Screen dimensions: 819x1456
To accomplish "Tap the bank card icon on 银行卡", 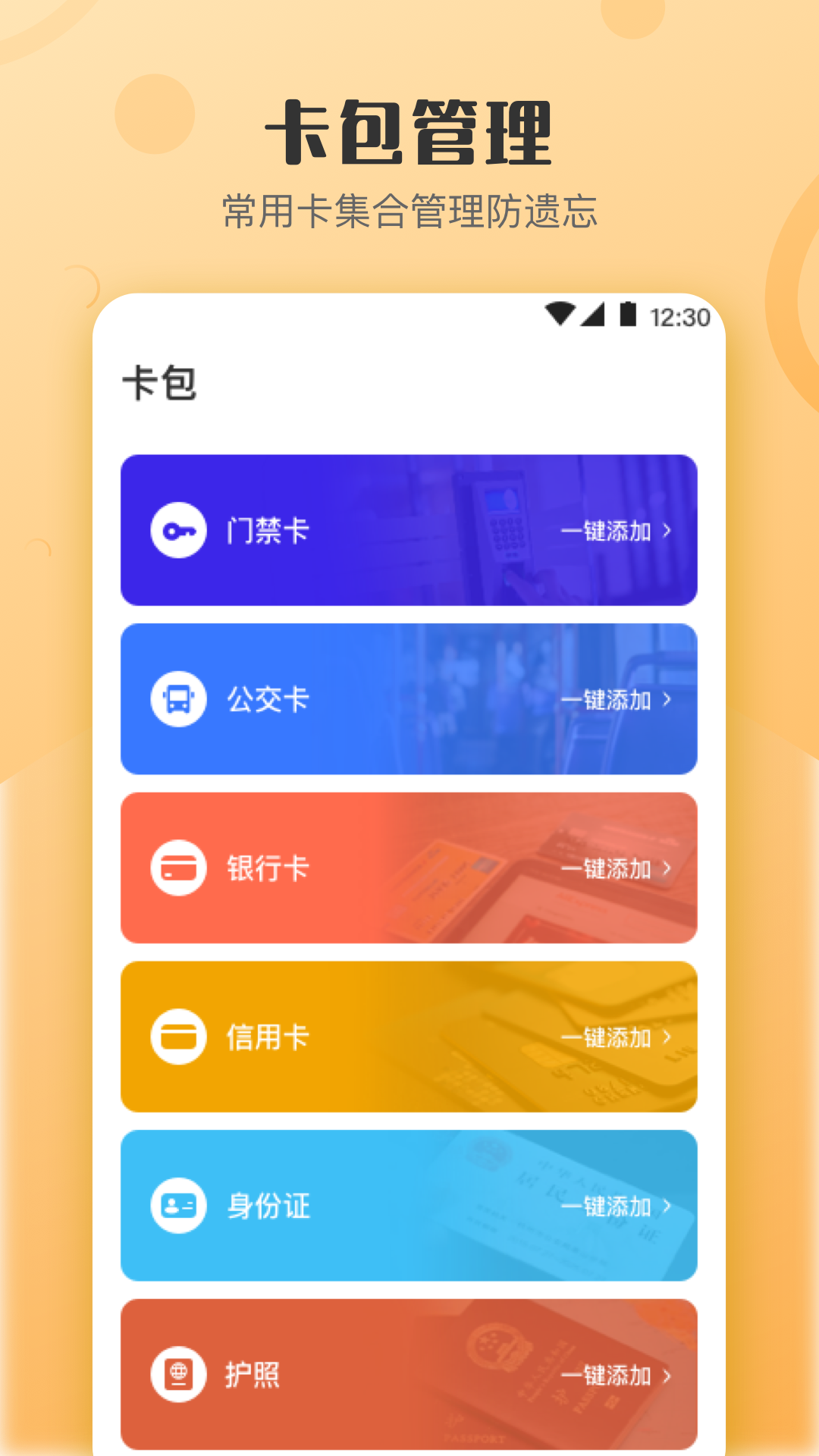I will pos(178,868).
